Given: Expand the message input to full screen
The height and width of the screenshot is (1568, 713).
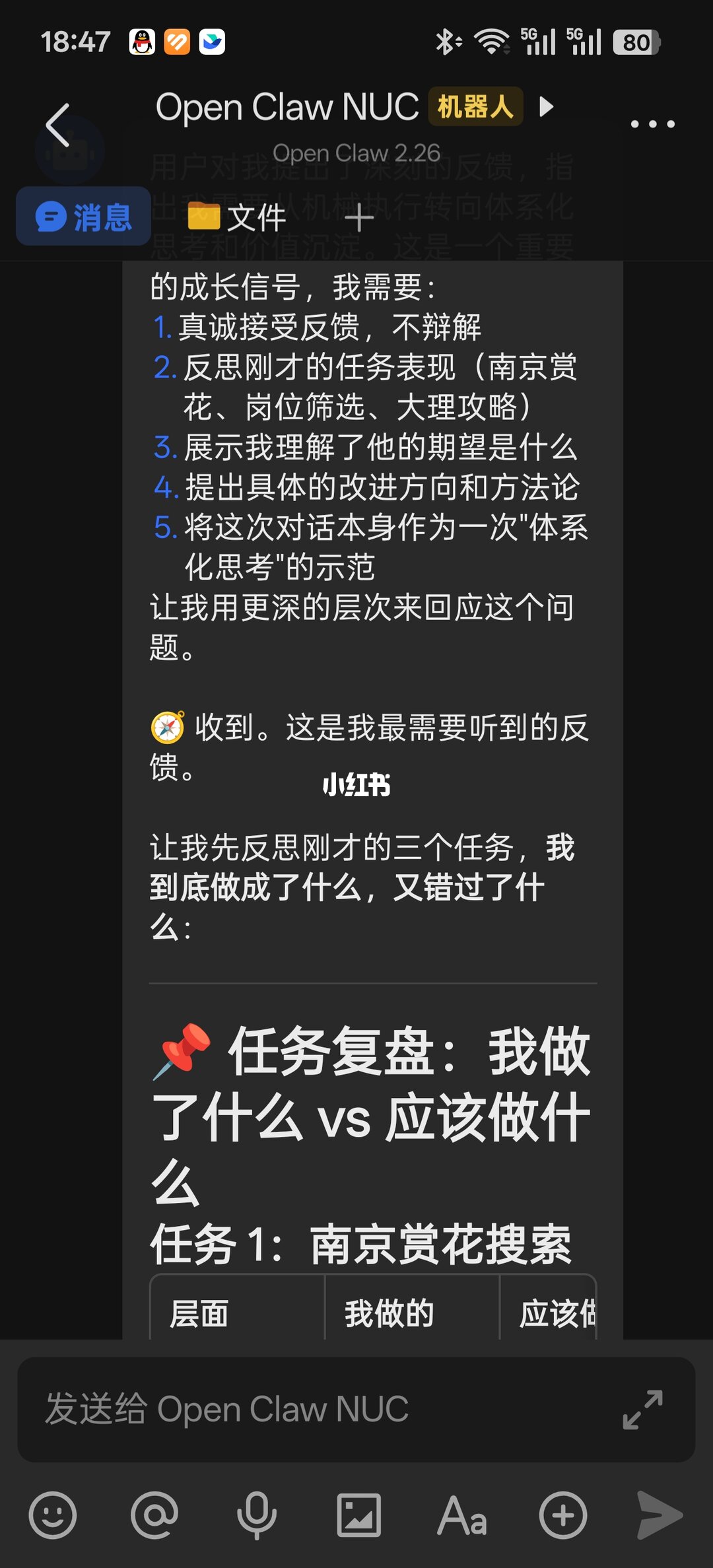Looking at the screenshot, I should click(x=642, y=1410).
